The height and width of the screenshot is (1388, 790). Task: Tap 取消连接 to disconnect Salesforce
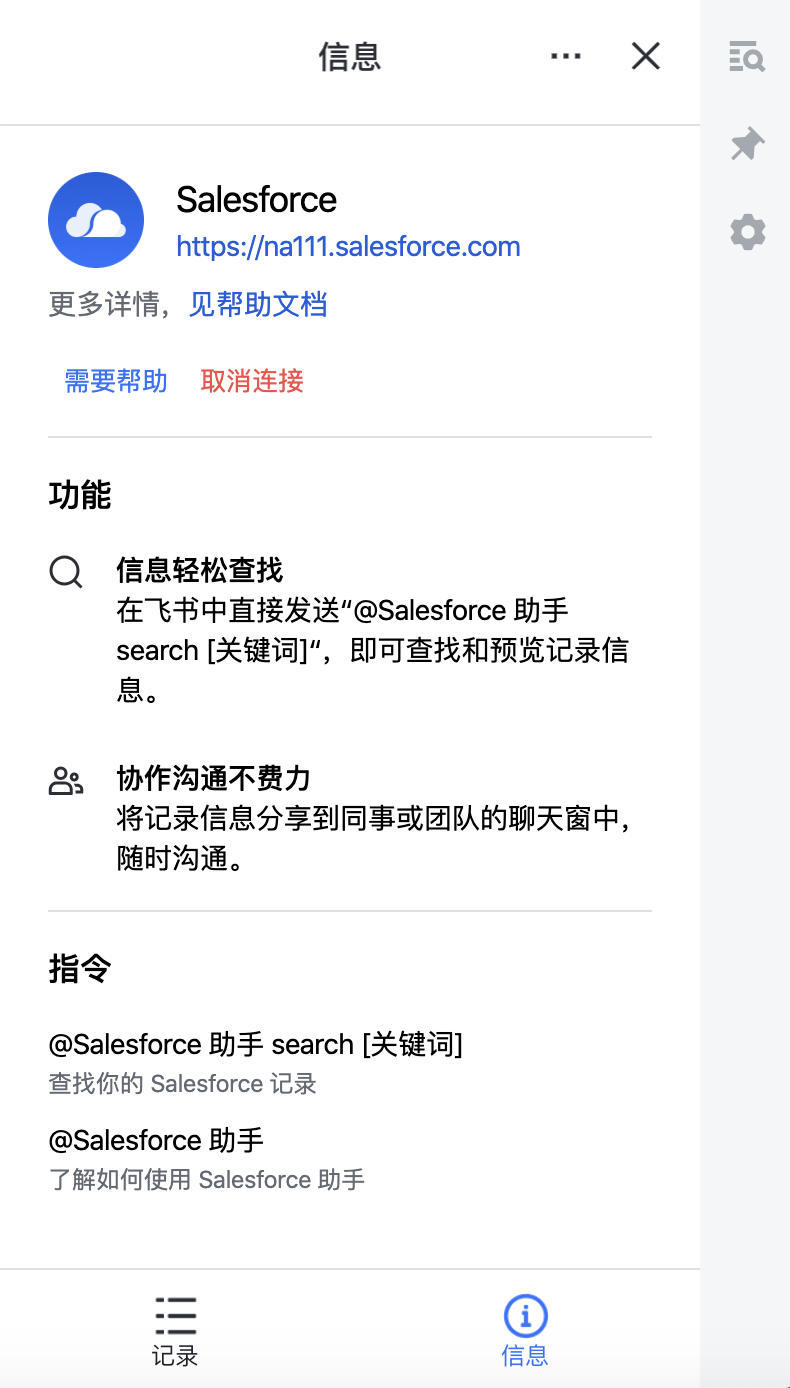252,381
